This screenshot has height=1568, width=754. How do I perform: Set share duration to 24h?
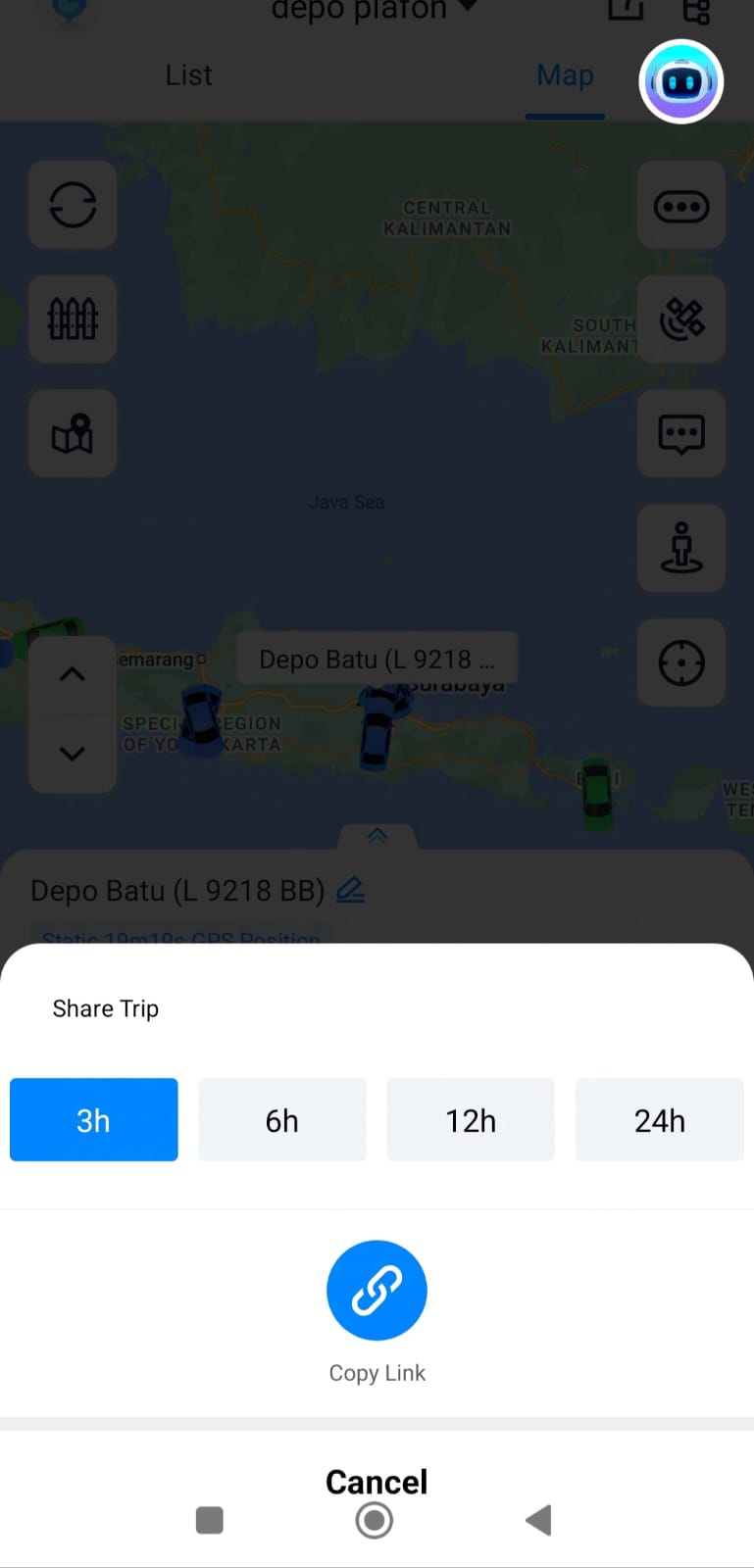(659, 1120)
